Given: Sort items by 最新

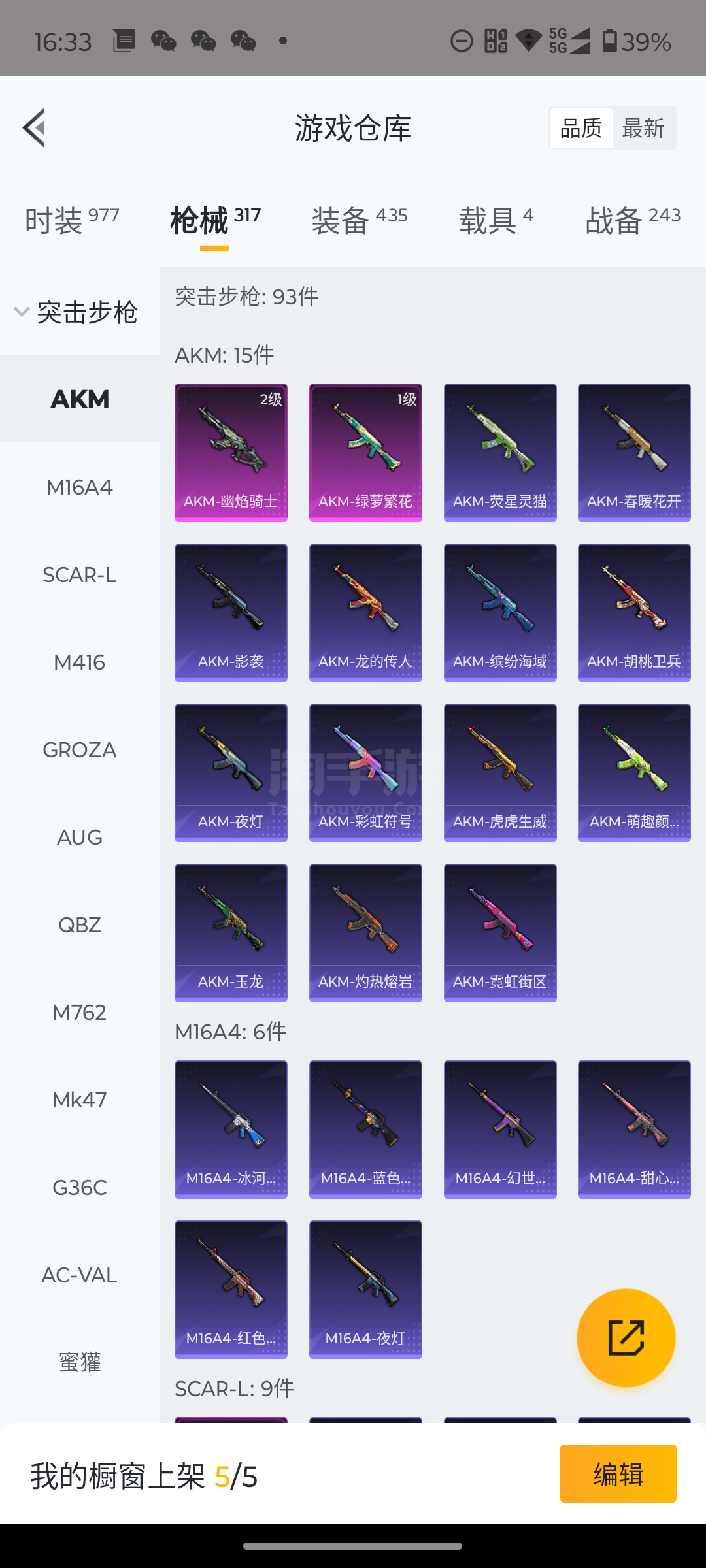Looking at the screenshot, I should 643,128.
